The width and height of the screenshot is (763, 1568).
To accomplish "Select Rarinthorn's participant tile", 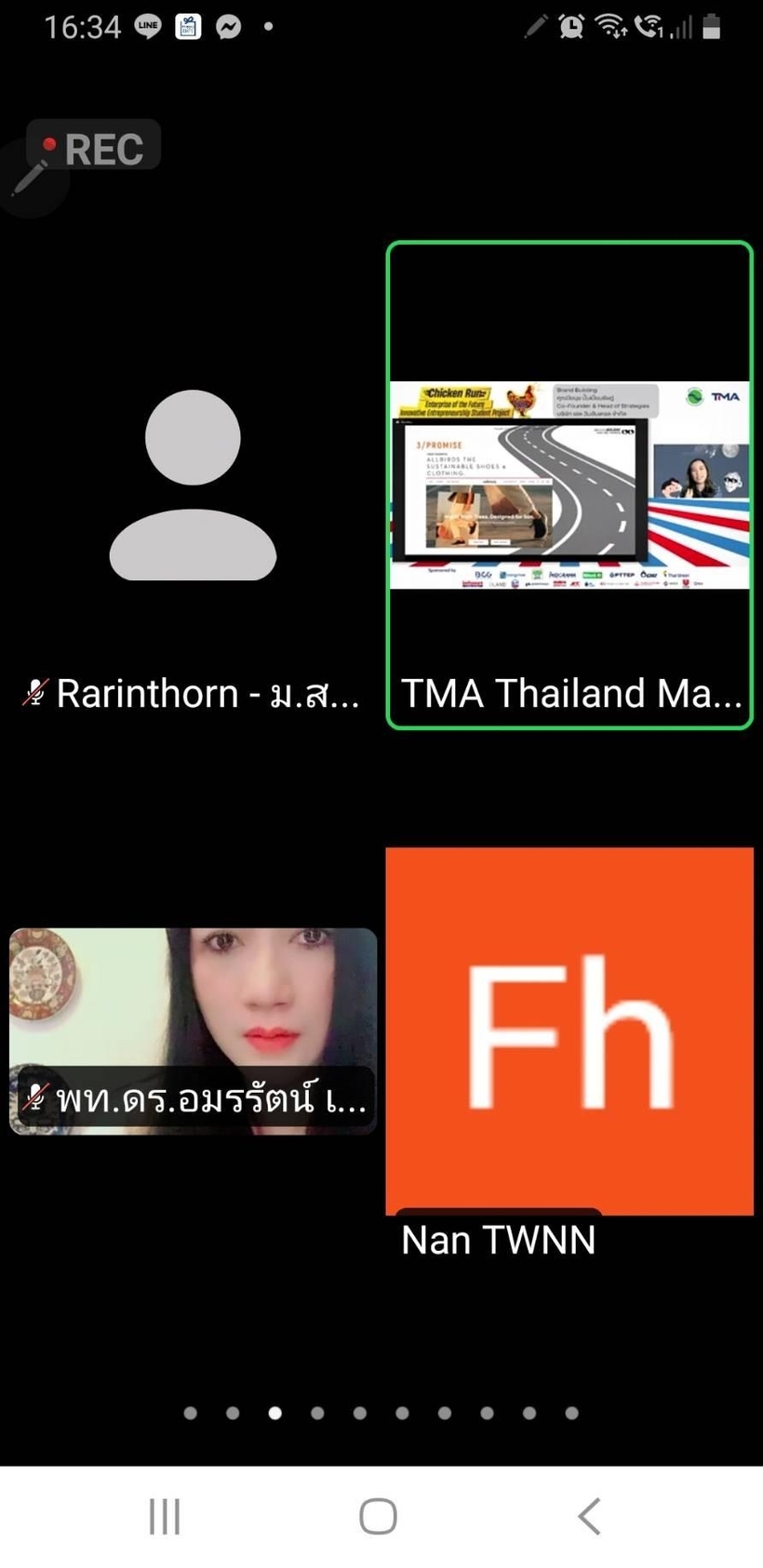I will coord(193,485).
